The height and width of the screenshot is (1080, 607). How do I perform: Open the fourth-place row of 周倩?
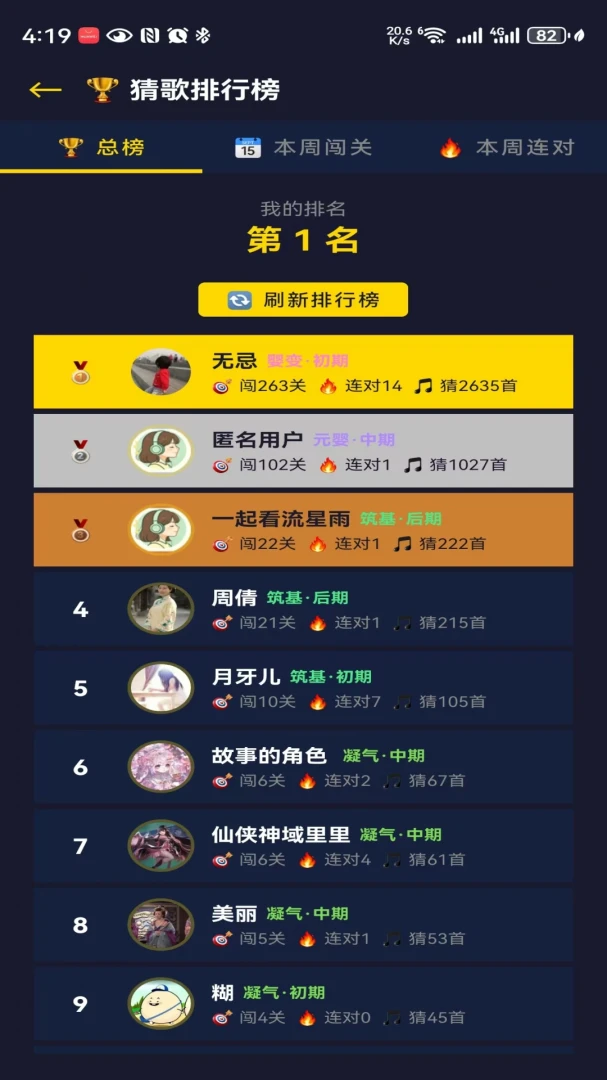(x=303, y=609)
